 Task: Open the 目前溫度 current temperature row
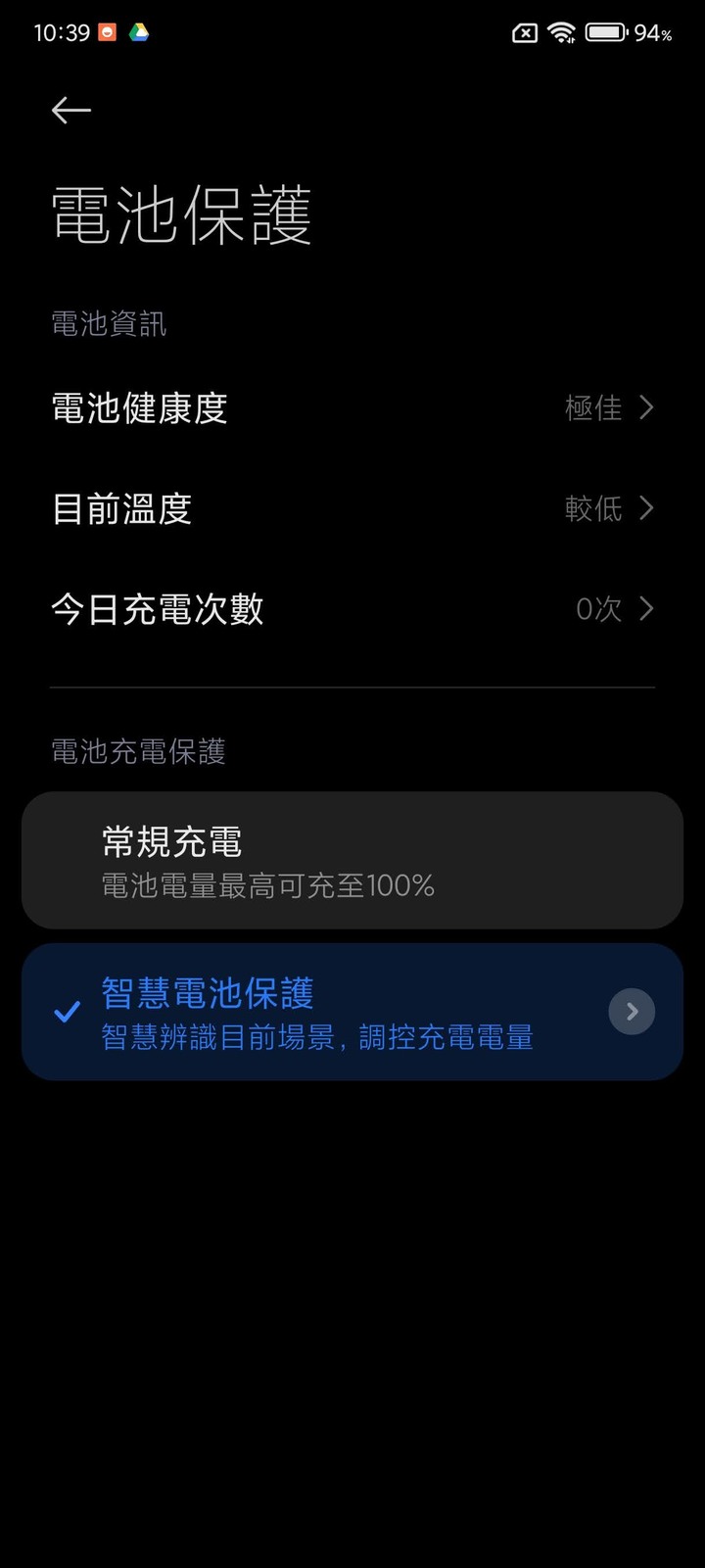[x=352, y=508]
